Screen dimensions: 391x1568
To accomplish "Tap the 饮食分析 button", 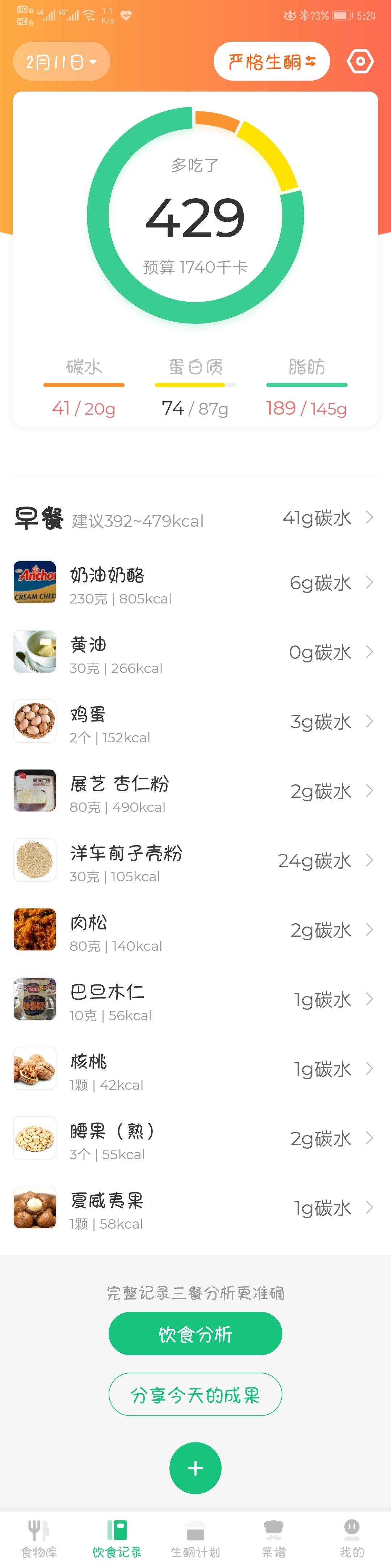I will pyautogui.click(x=195, y=1334).
